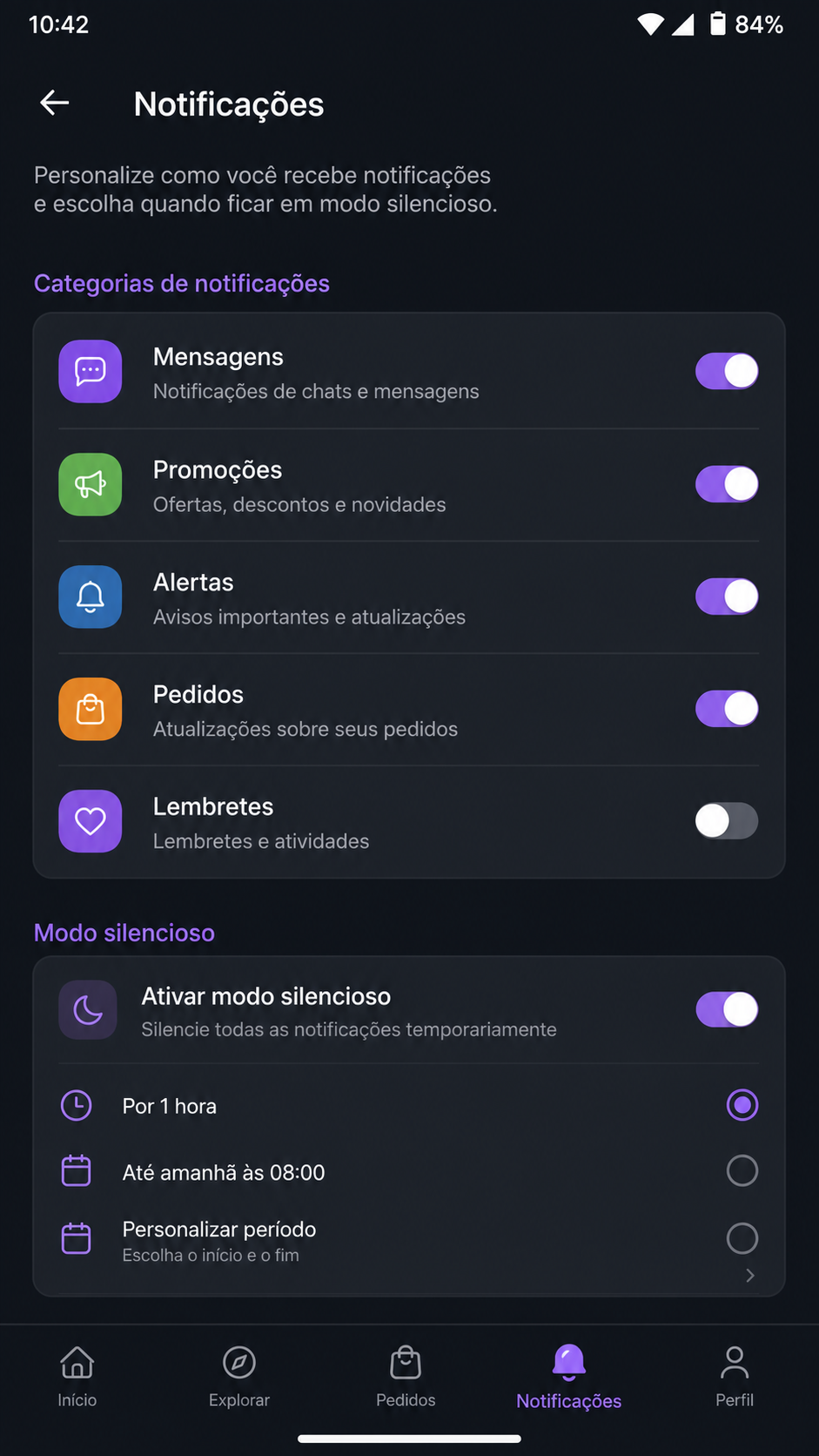Screen dimensions: 819x1456
Task: Tap the Notificações bottom tab
Action: (x=569, y=1376)
